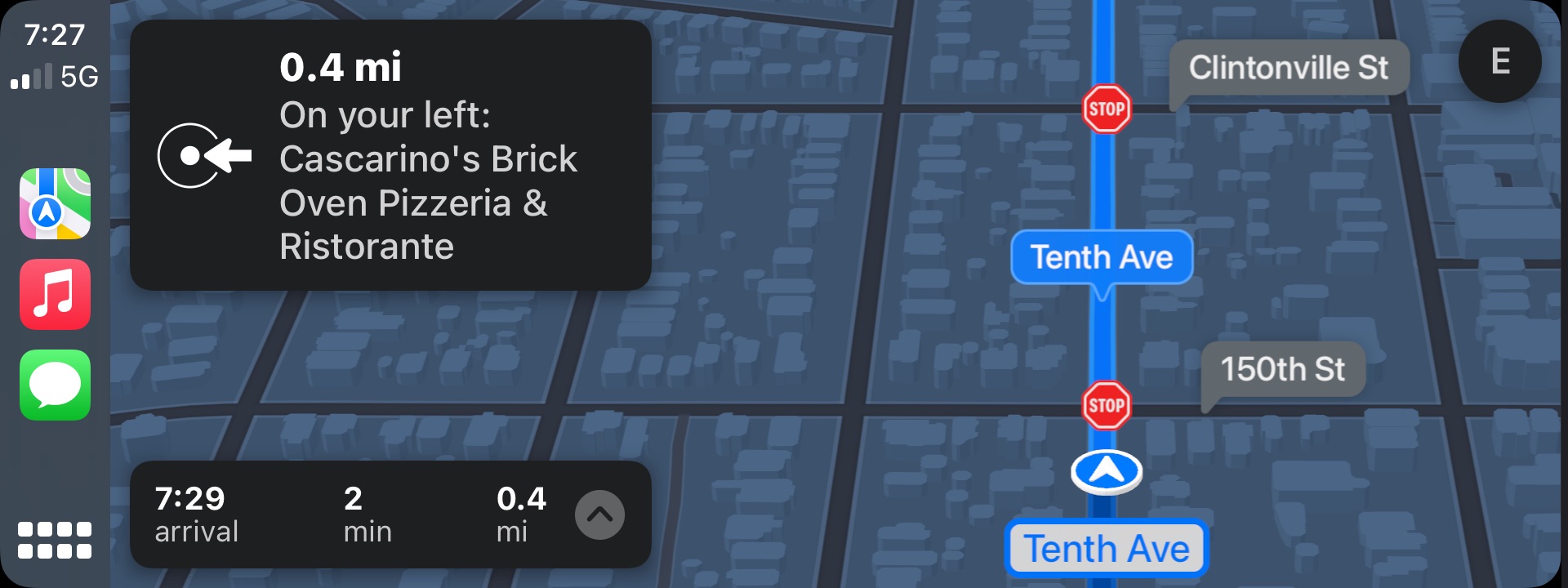Show the CarPlay app grid dashboard
This screenshot has width=1568, height=588.
click(55, 540)
